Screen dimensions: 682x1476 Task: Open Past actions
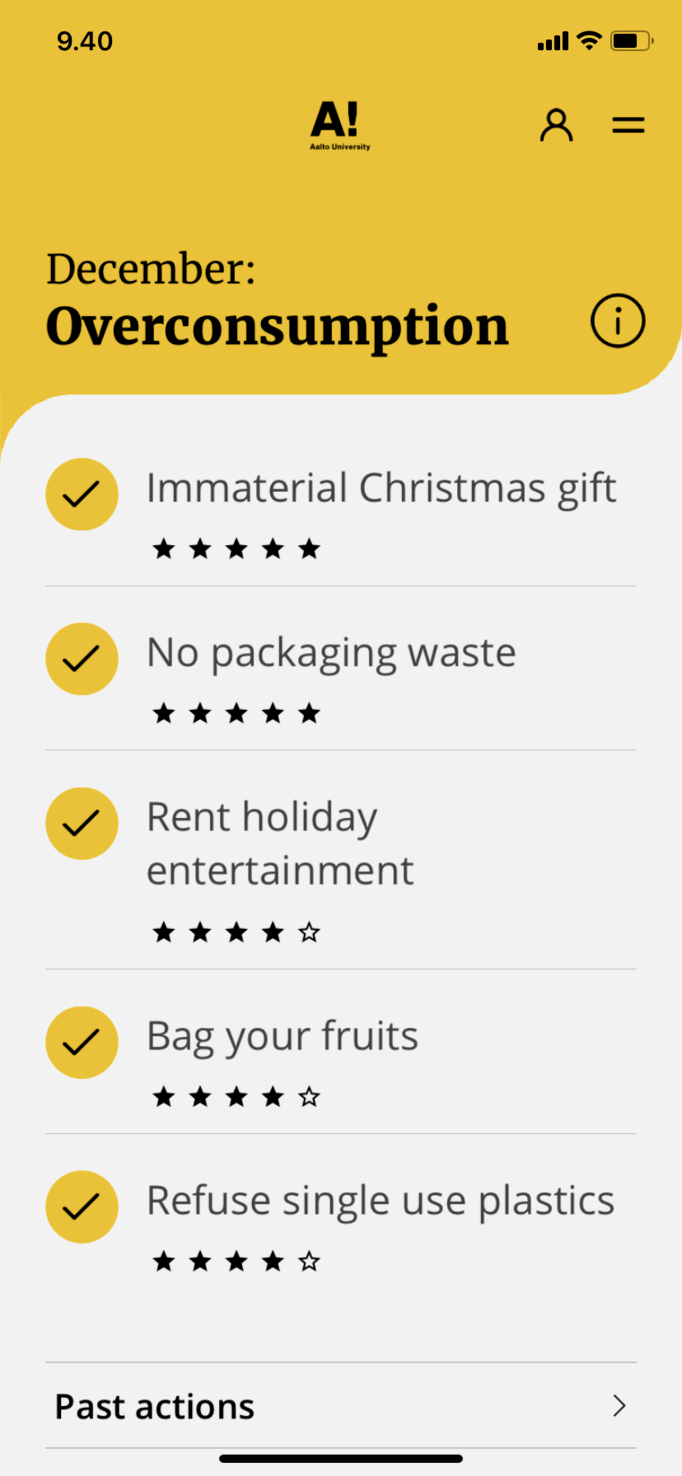(x=340, y=1406)
